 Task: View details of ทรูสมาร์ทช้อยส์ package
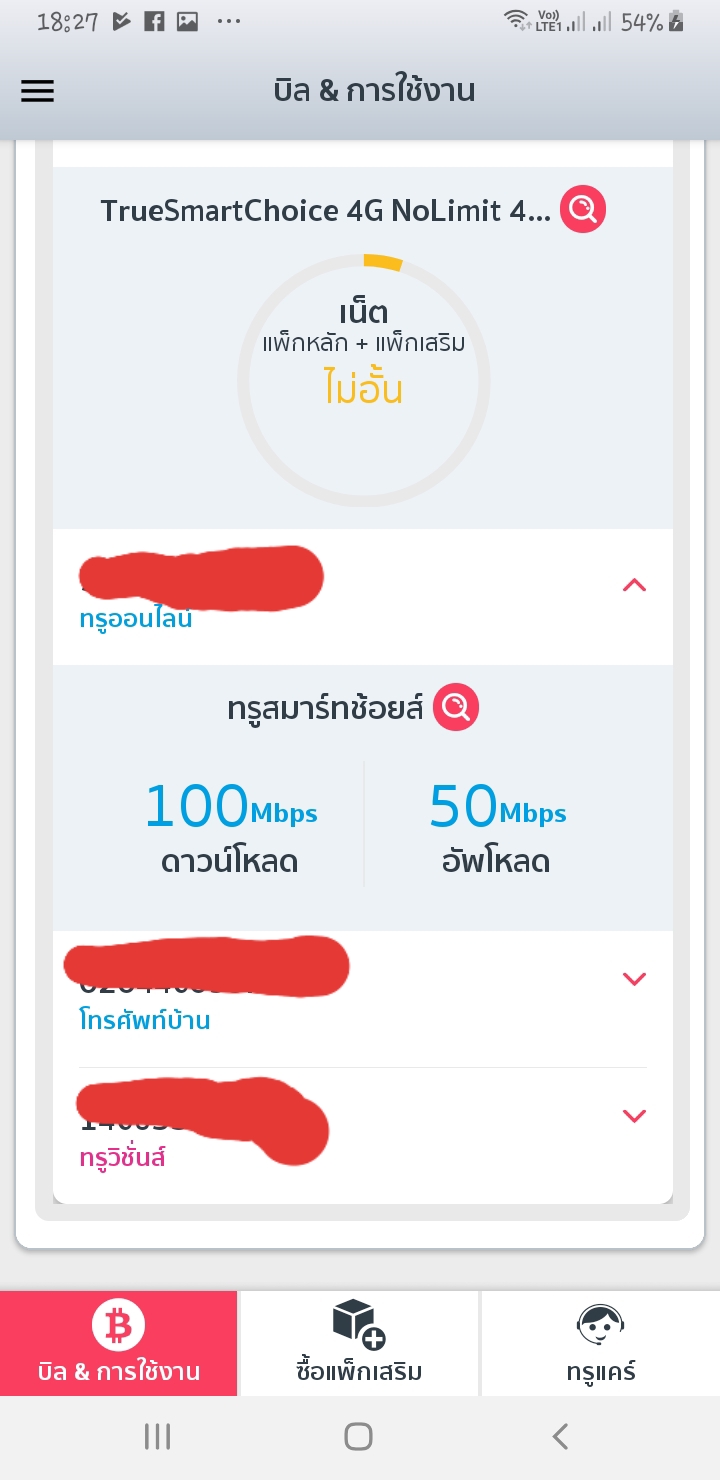click(456, 708)
